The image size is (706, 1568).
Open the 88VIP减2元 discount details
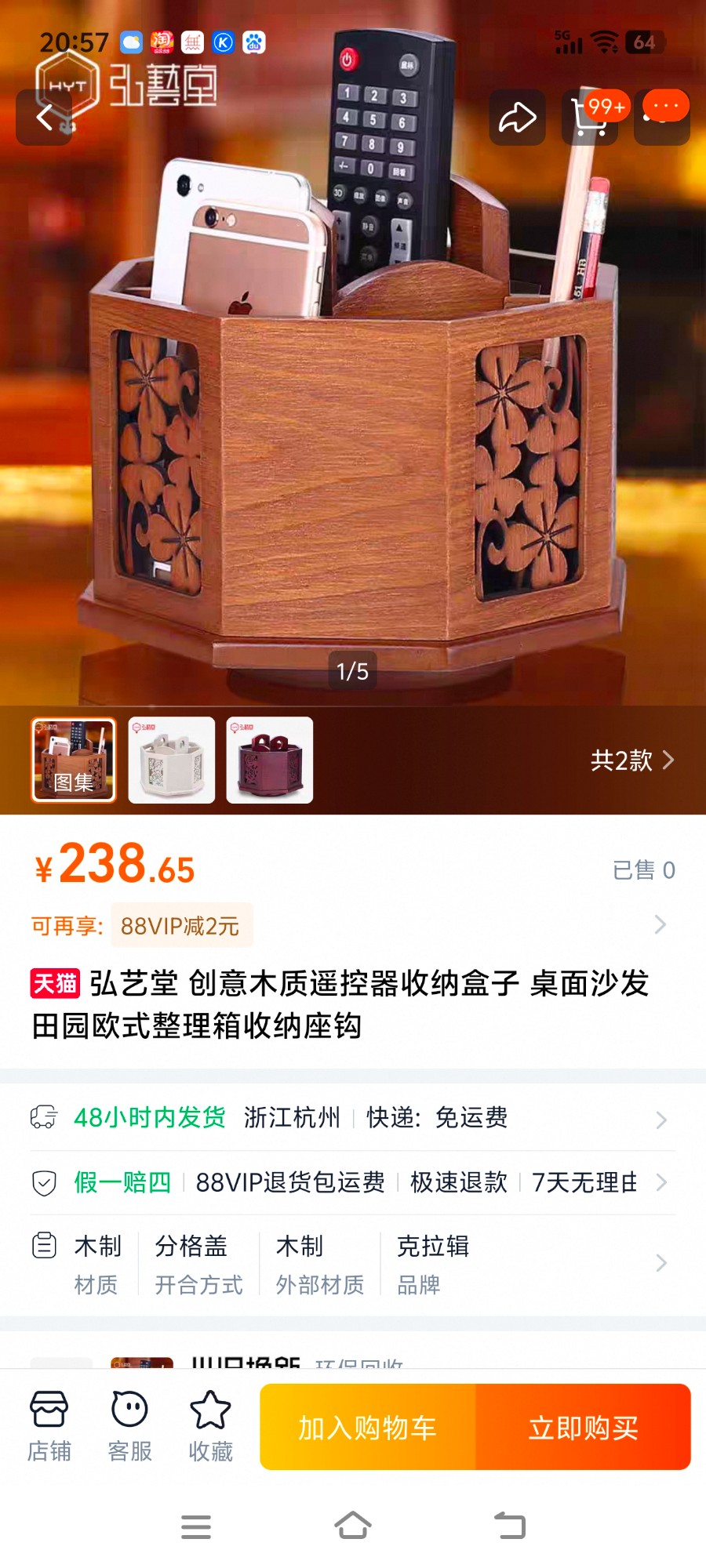(180, 926)
